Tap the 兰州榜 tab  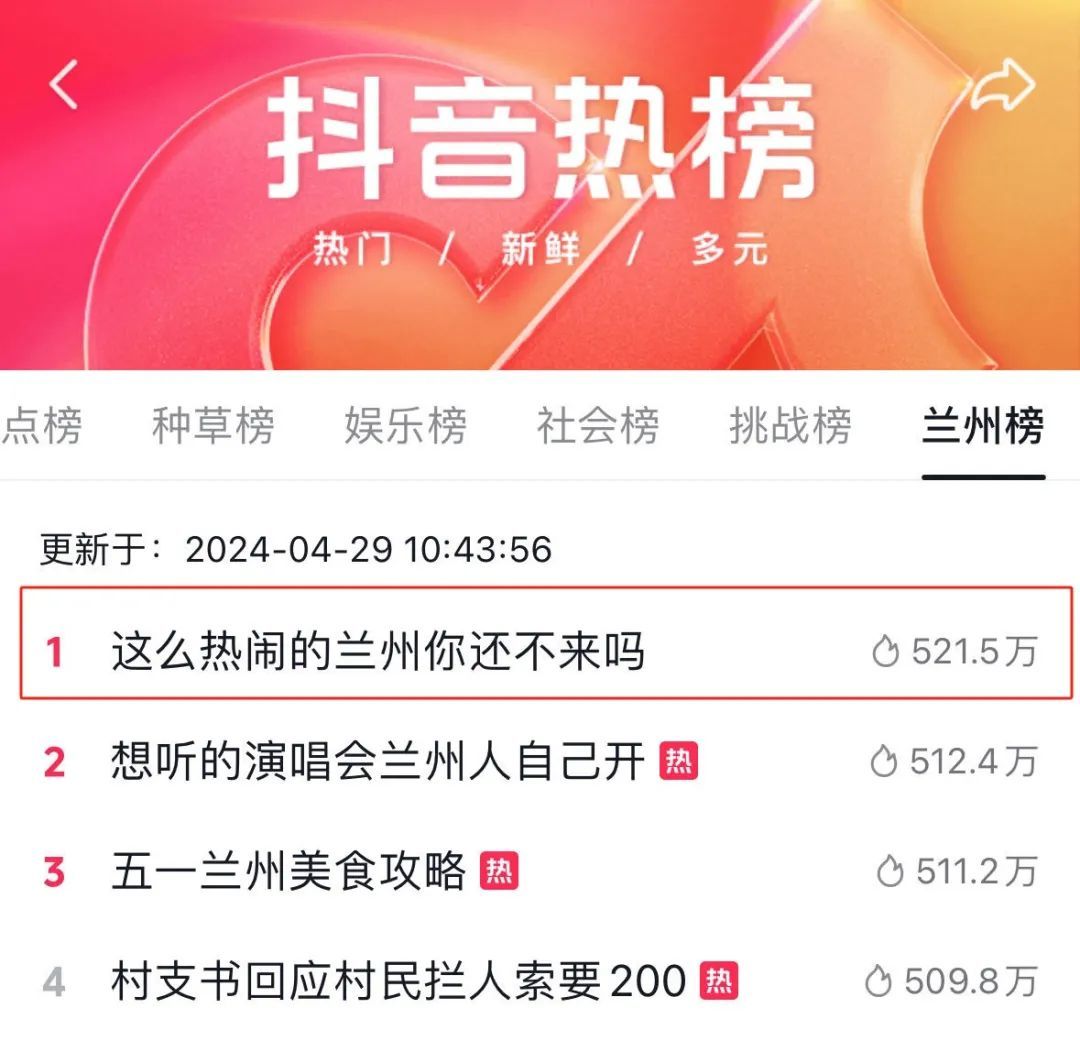(983, 427)
